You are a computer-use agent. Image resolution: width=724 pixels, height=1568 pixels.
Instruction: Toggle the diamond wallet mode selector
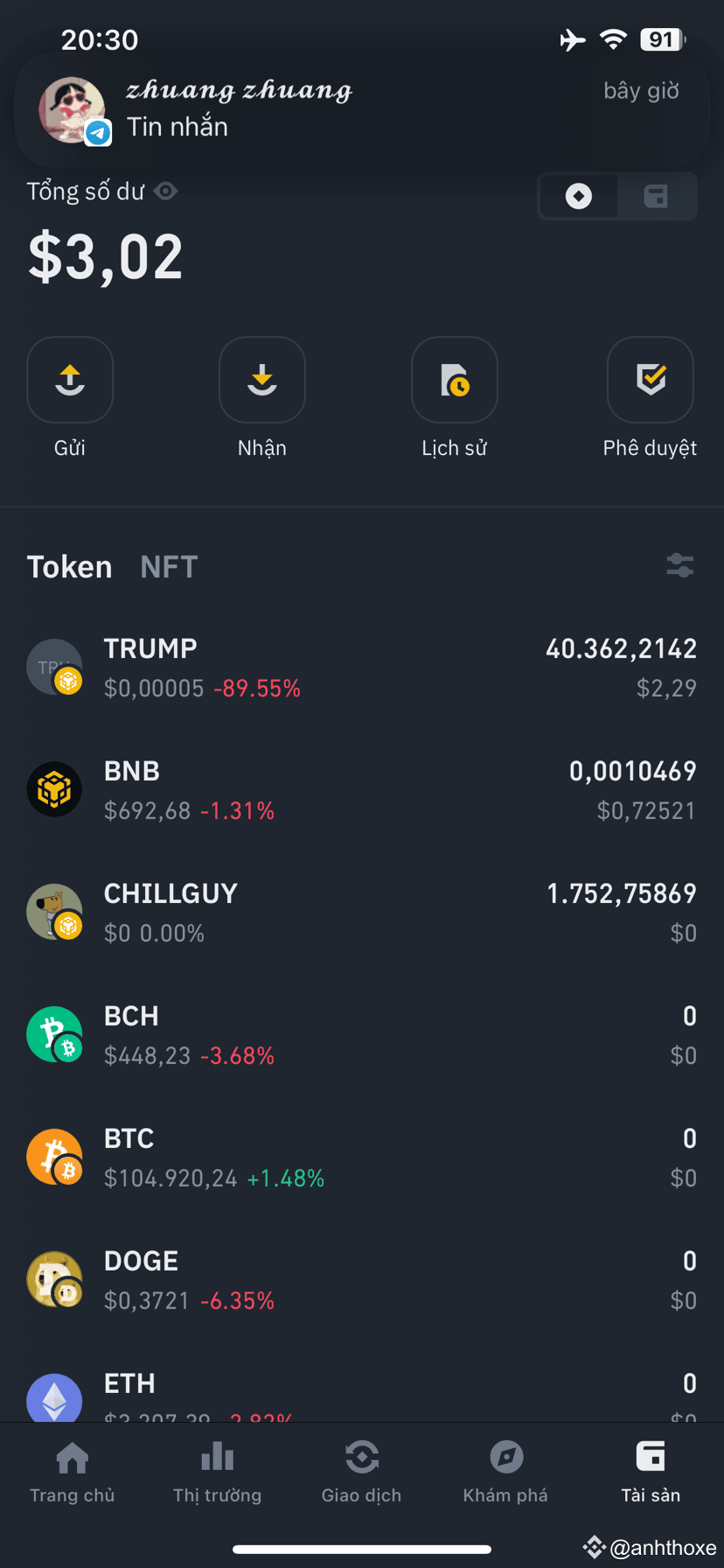click(x=578, y=196)
